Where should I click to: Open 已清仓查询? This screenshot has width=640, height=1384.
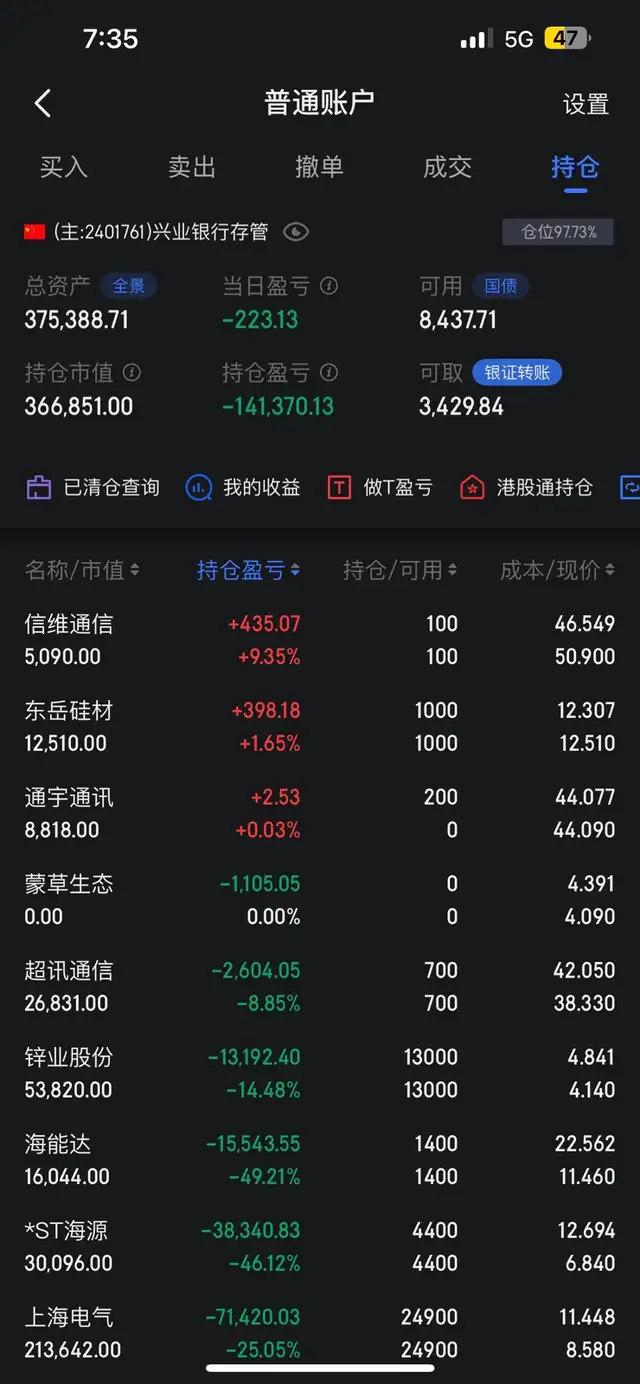coord(93,487)
